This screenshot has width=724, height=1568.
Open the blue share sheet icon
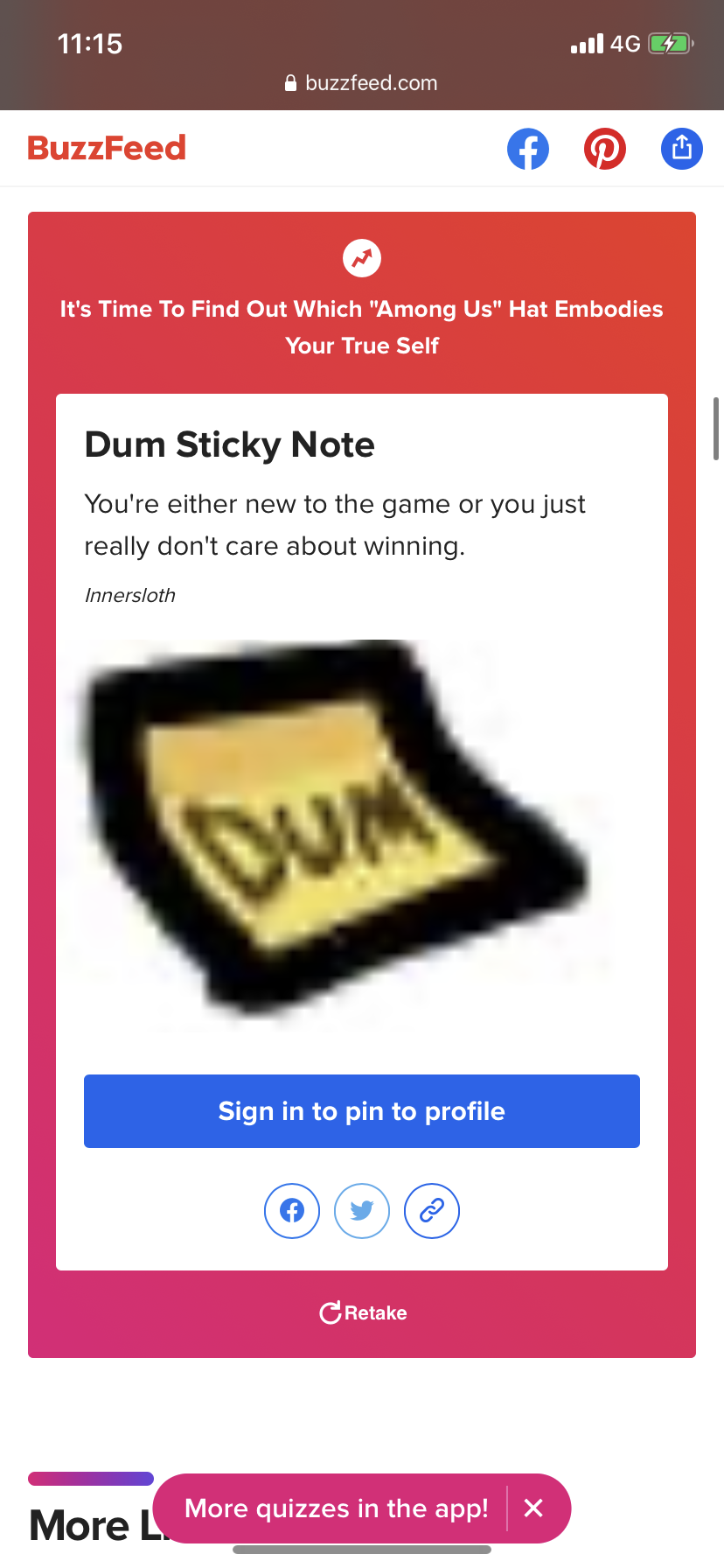pos(682,149)
